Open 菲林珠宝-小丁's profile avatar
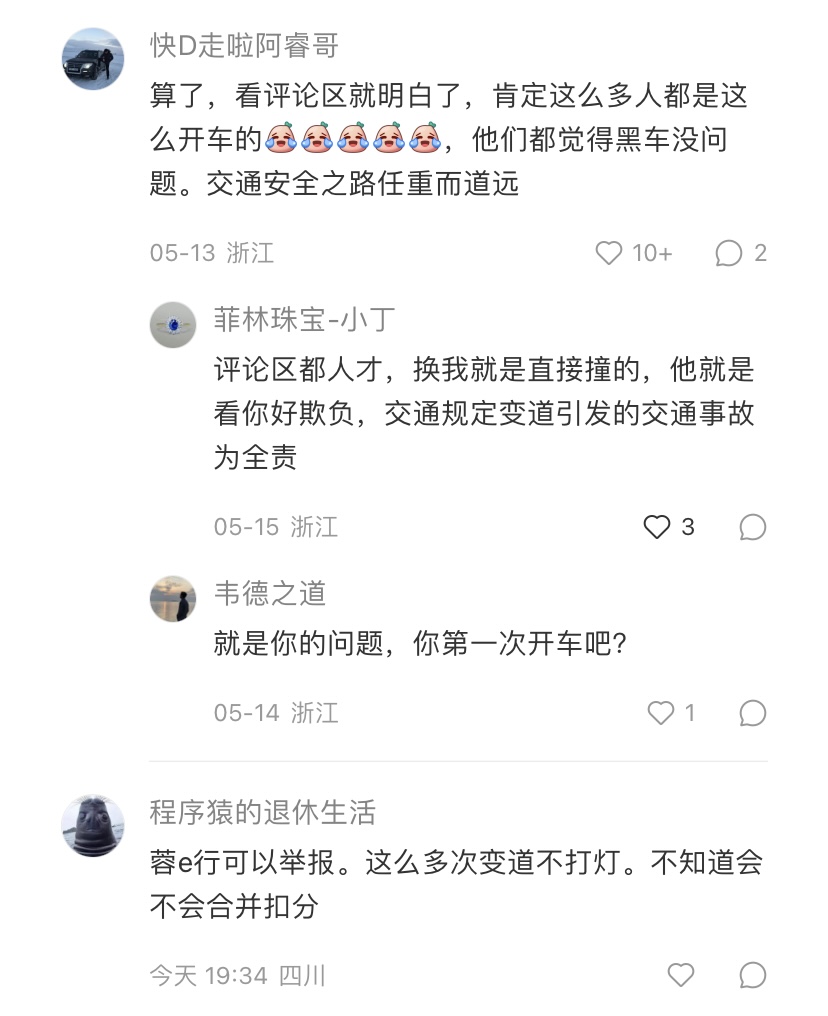 tap(173, 324)
